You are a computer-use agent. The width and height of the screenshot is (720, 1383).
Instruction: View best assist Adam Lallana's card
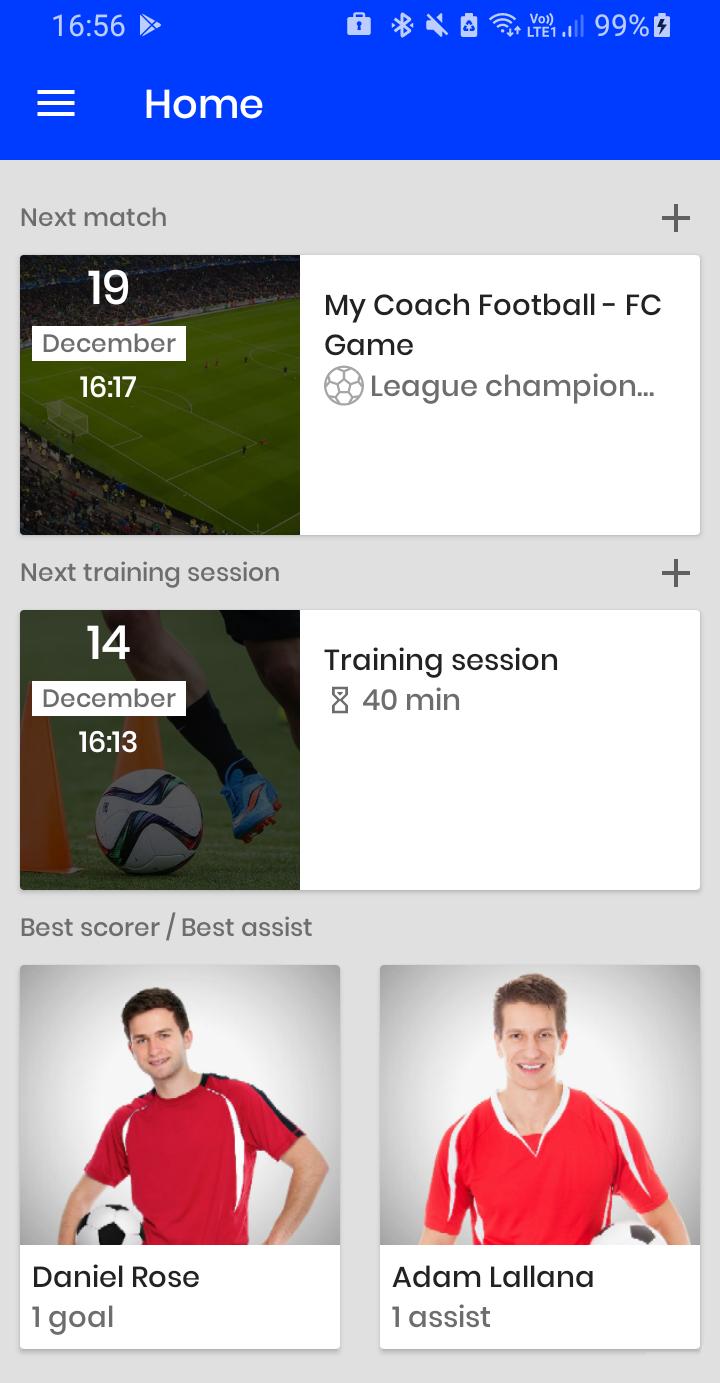point(540,1157)
